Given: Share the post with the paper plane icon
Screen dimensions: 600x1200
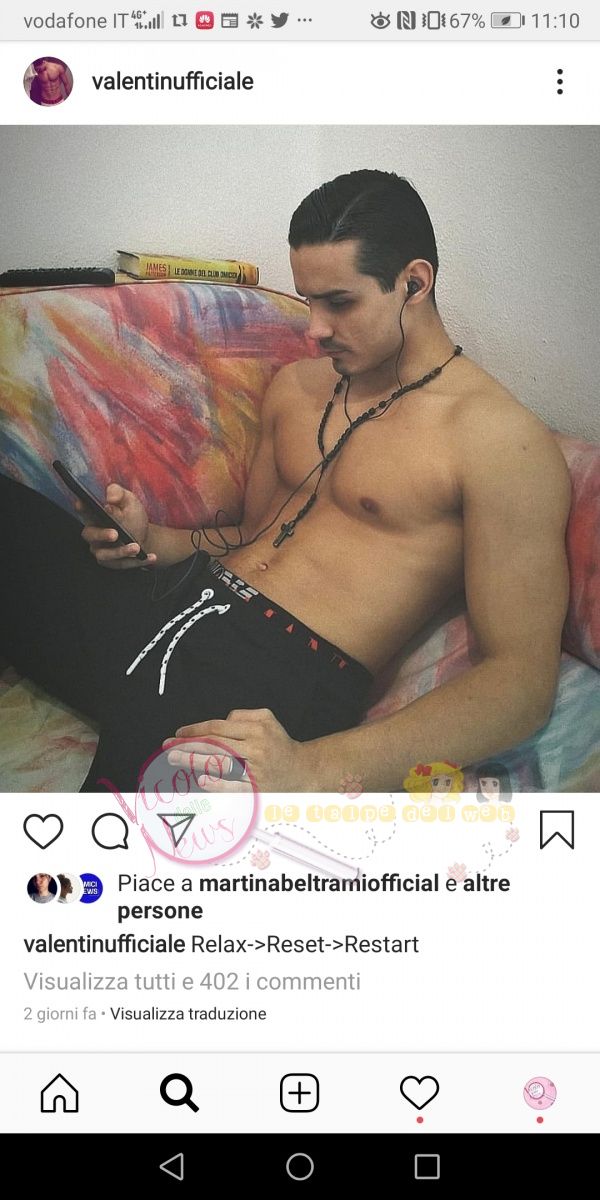Looking at the screenshot, I should click(x=176, y=830).
